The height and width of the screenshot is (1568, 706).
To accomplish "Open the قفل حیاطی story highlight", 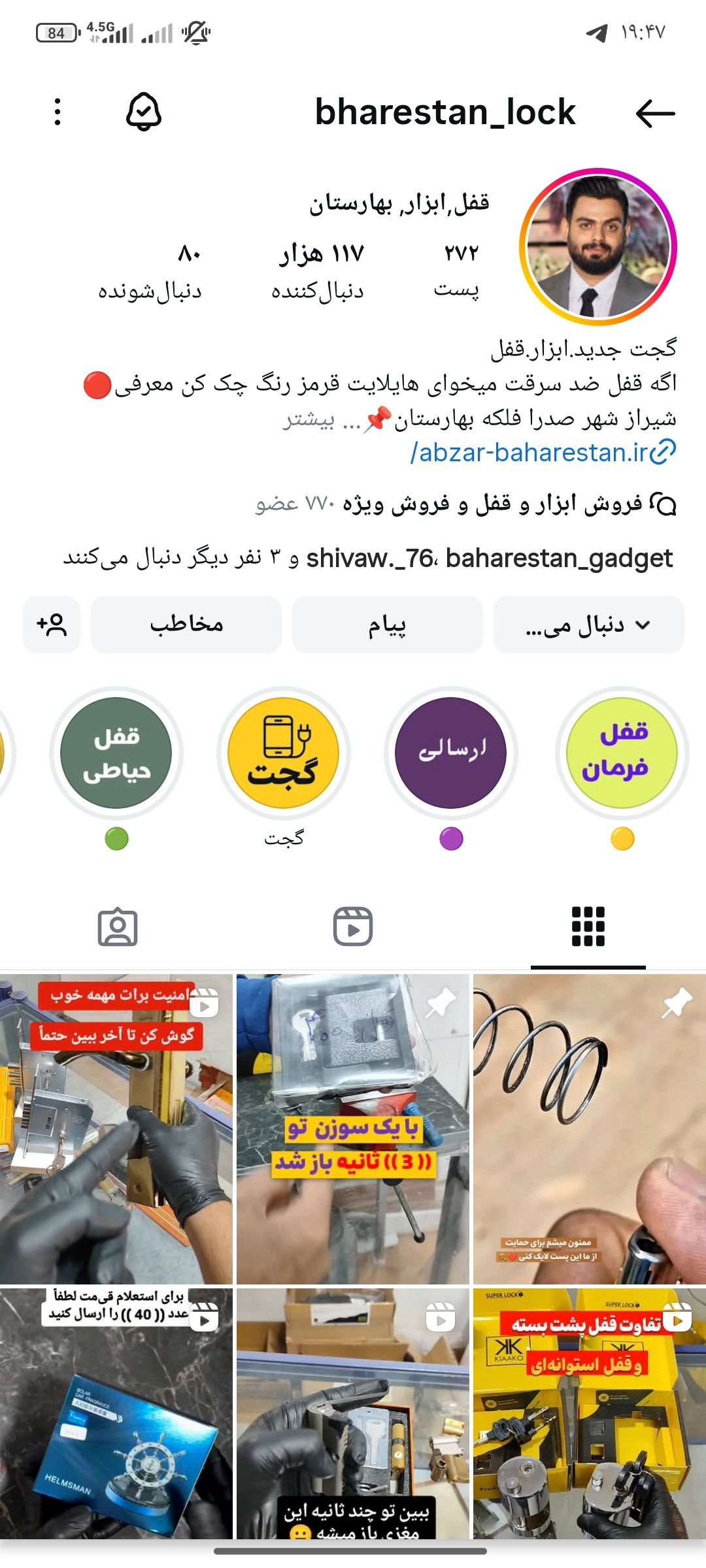I will pyautogui.click(x=116, y=753).
